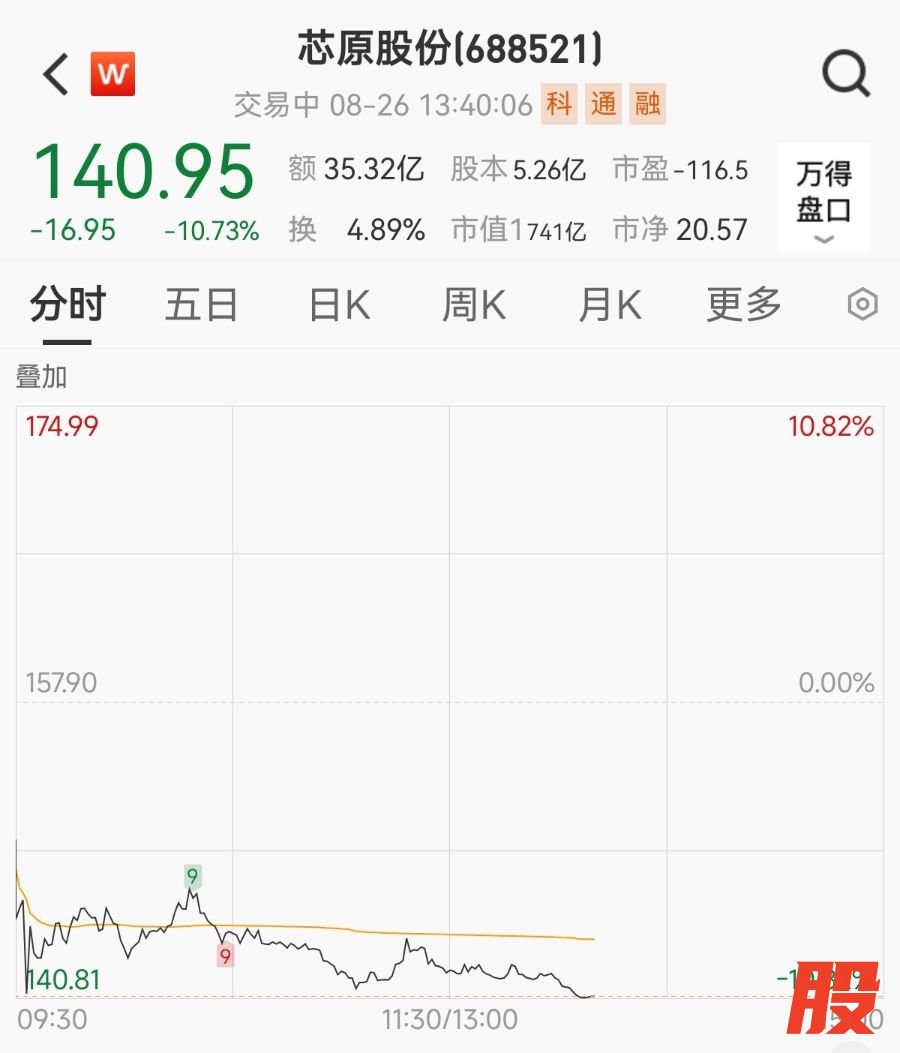
Task: Show the 周K weekly chart
Action: [x=474, y=305]
